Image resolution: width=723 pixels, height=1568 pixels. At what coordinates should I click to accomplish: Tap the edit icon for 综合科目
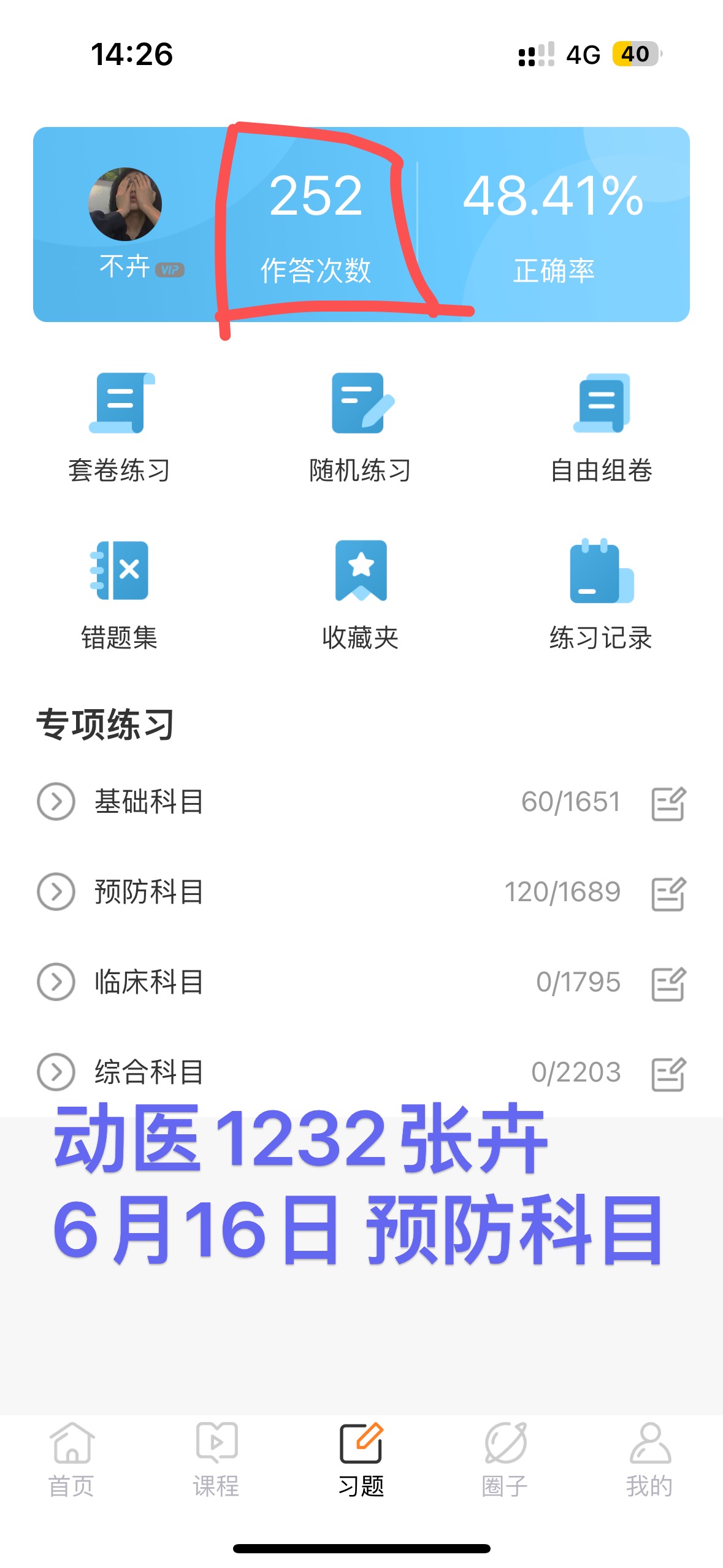tap(668, 1074)
